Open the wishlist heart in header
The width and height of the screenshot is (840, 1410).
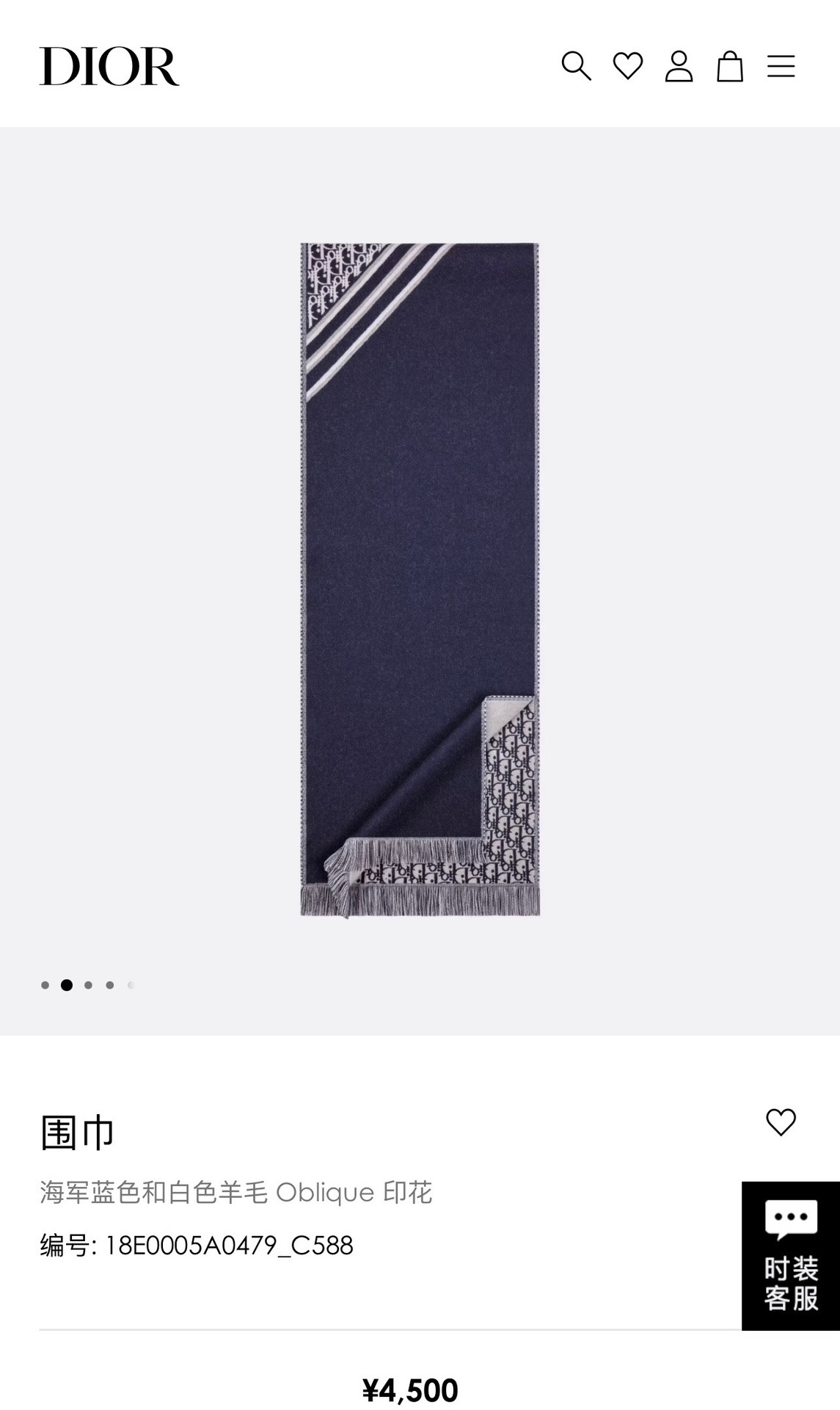[628, 66]
